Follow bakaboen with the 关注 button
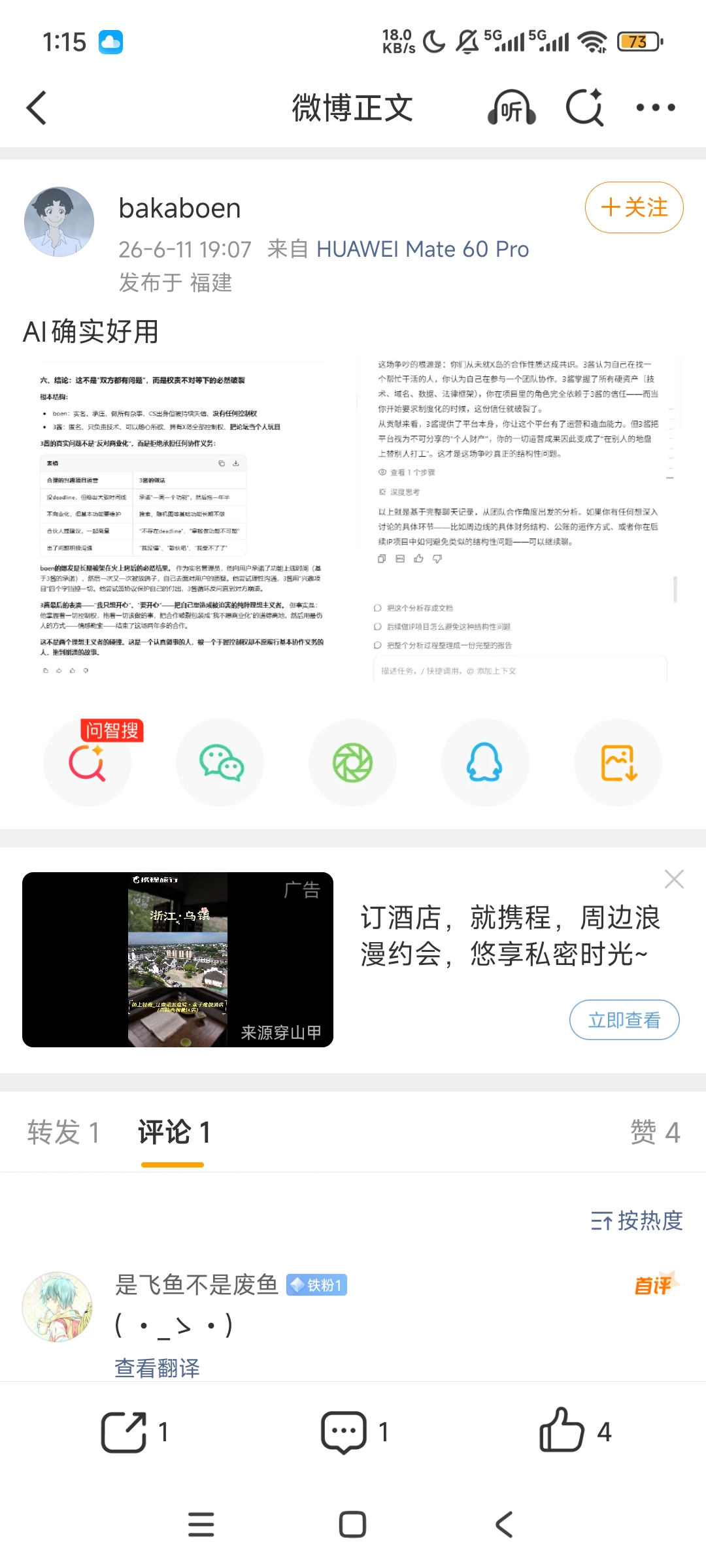The image size is (706, 1568). click(x=634, y=207)
